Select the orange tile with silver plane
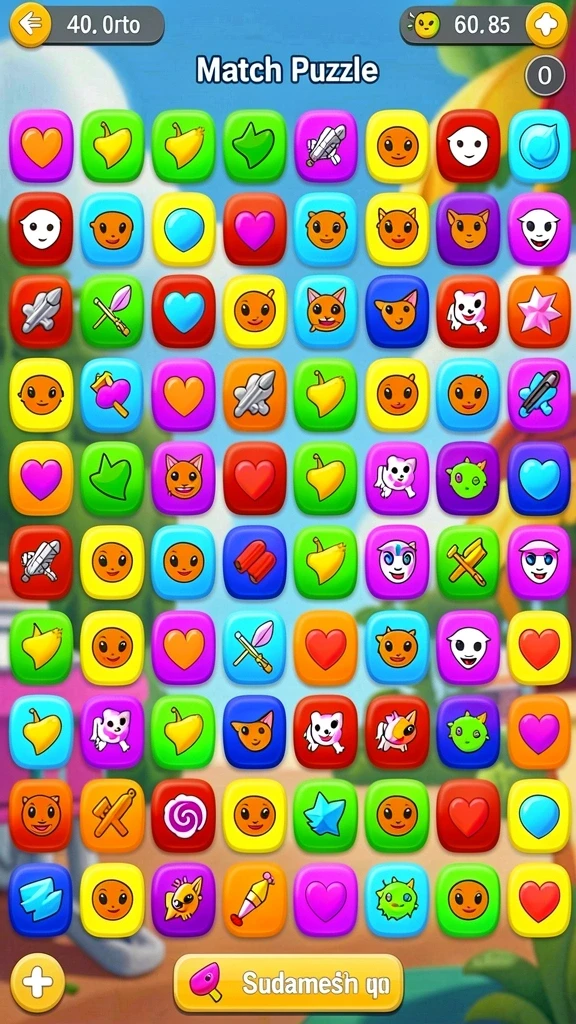The width and height of the screenshot is (576, 1024). click(x=254, y=394)
